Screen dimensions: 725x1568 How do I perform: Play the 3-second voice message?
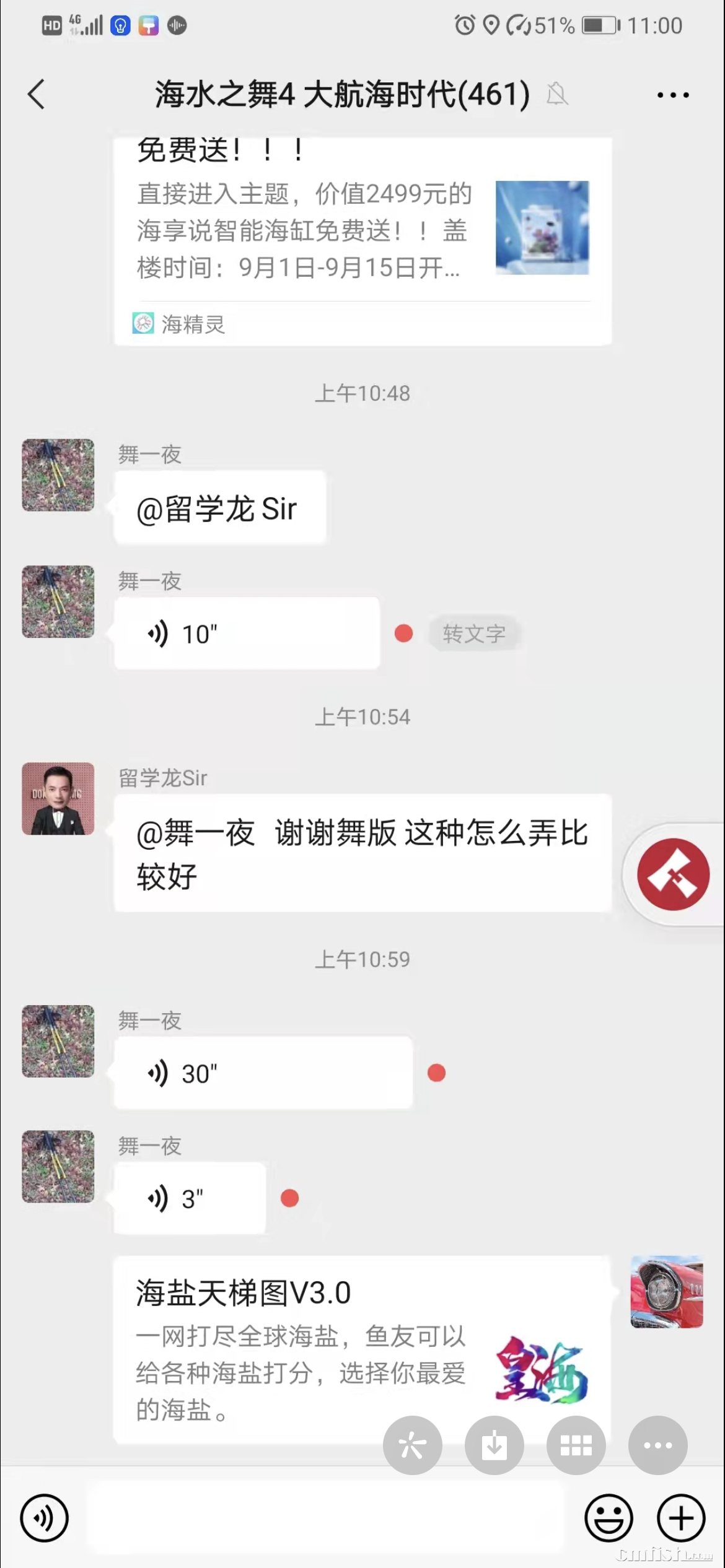pyautogui.click(x=190, y=1198)
